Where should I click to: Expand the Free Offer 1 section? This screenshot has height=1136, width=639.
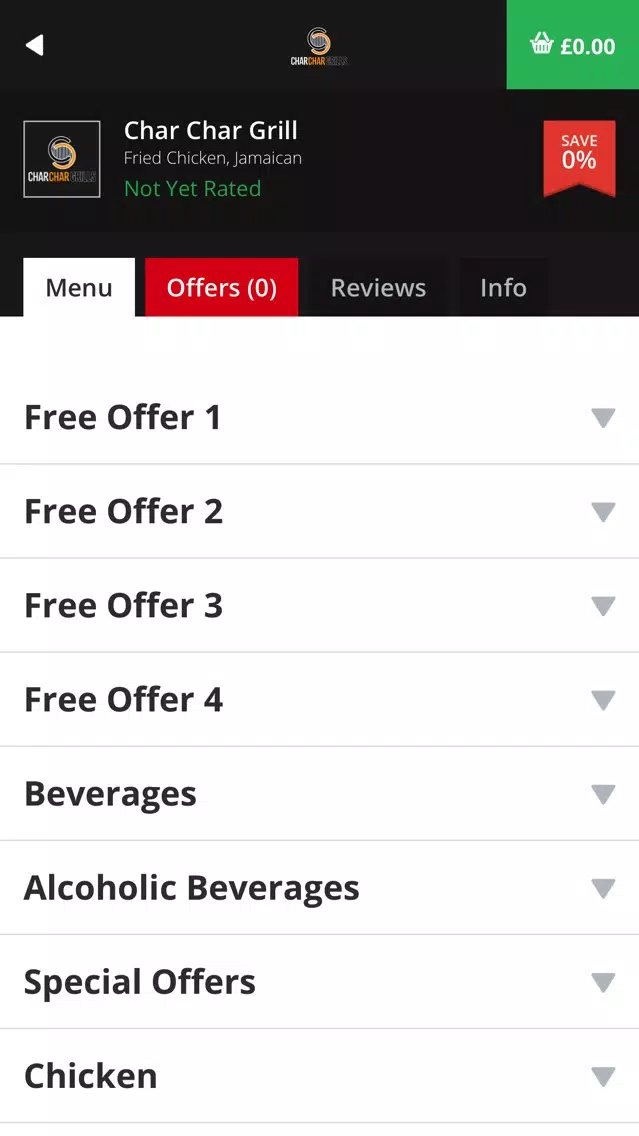[x=320, y=417]
